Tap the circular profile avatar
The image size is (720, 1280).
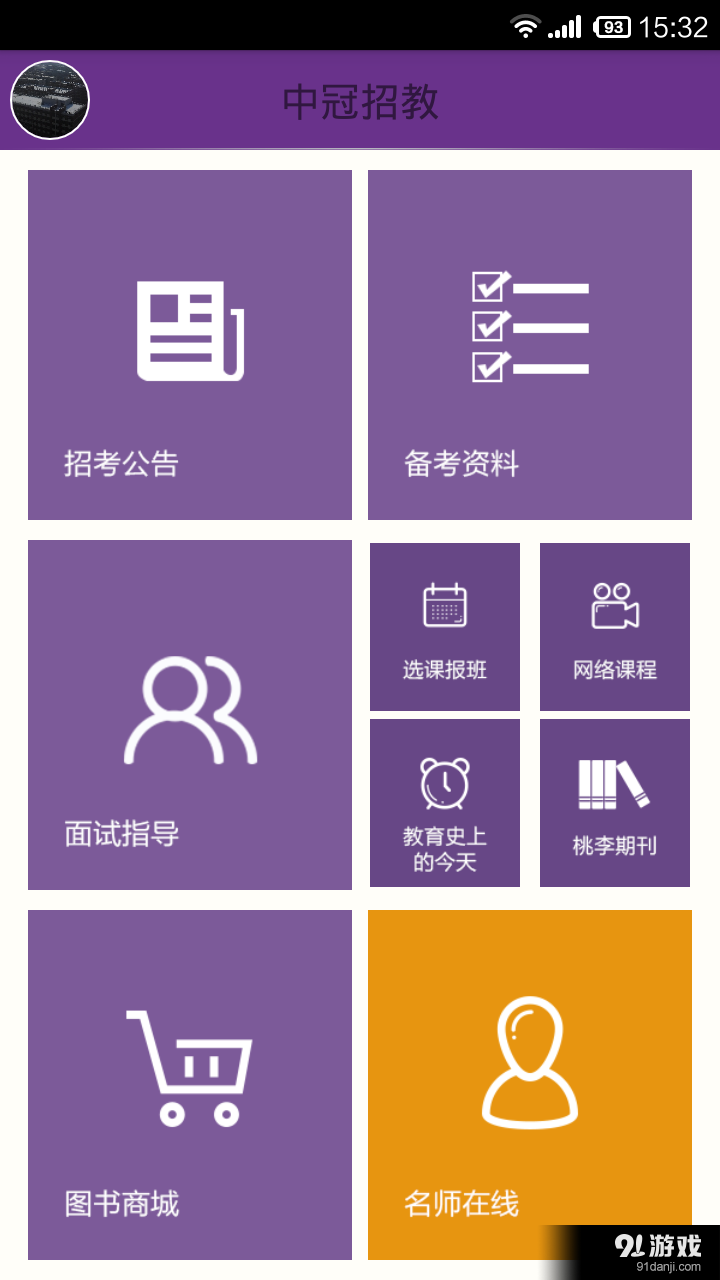pos(49,99)
